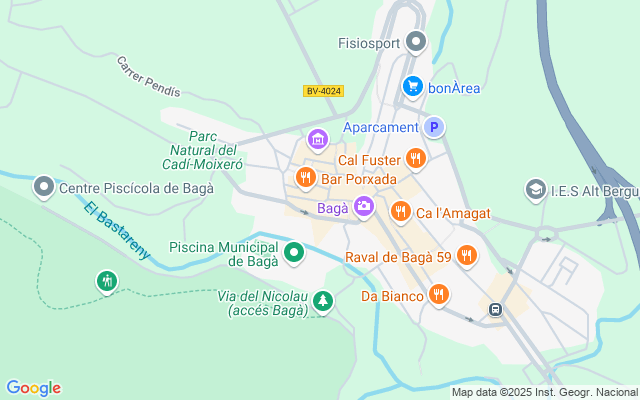640x400 pixels.
Task: Select Raval de Bagà 59 restaurant
Action: 466,256
